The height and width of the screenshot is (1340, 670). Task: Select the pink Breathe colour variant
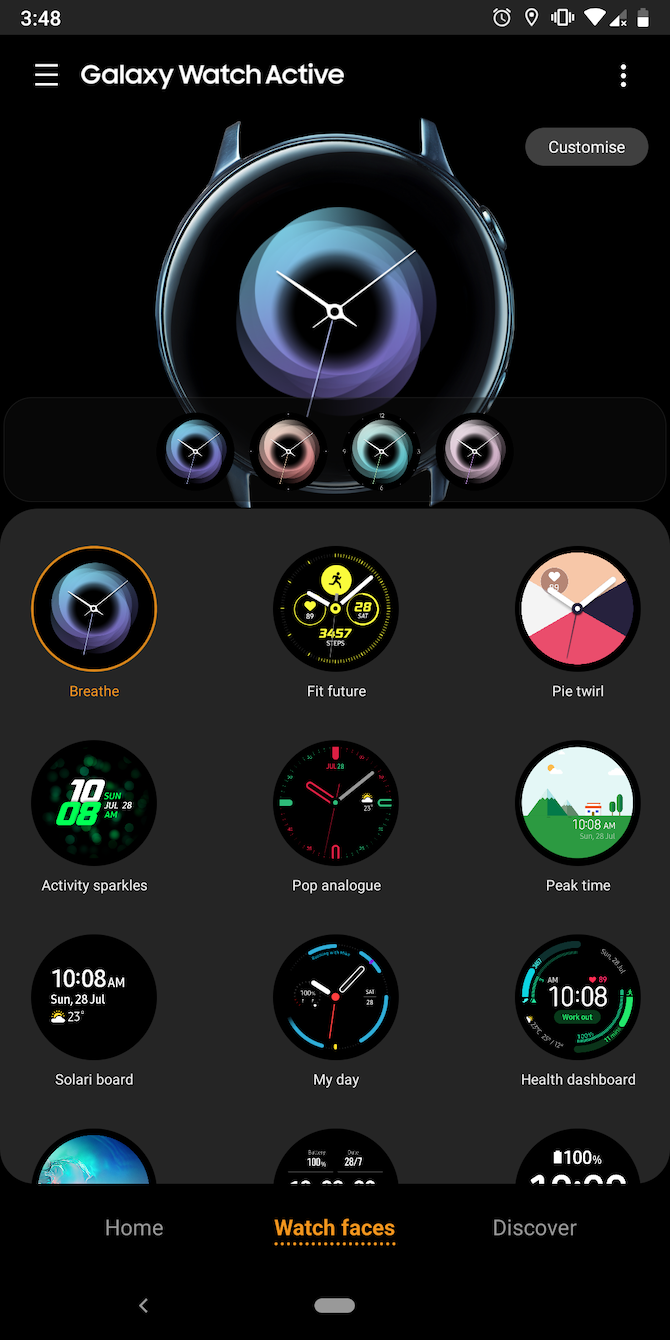pos(289,451)
